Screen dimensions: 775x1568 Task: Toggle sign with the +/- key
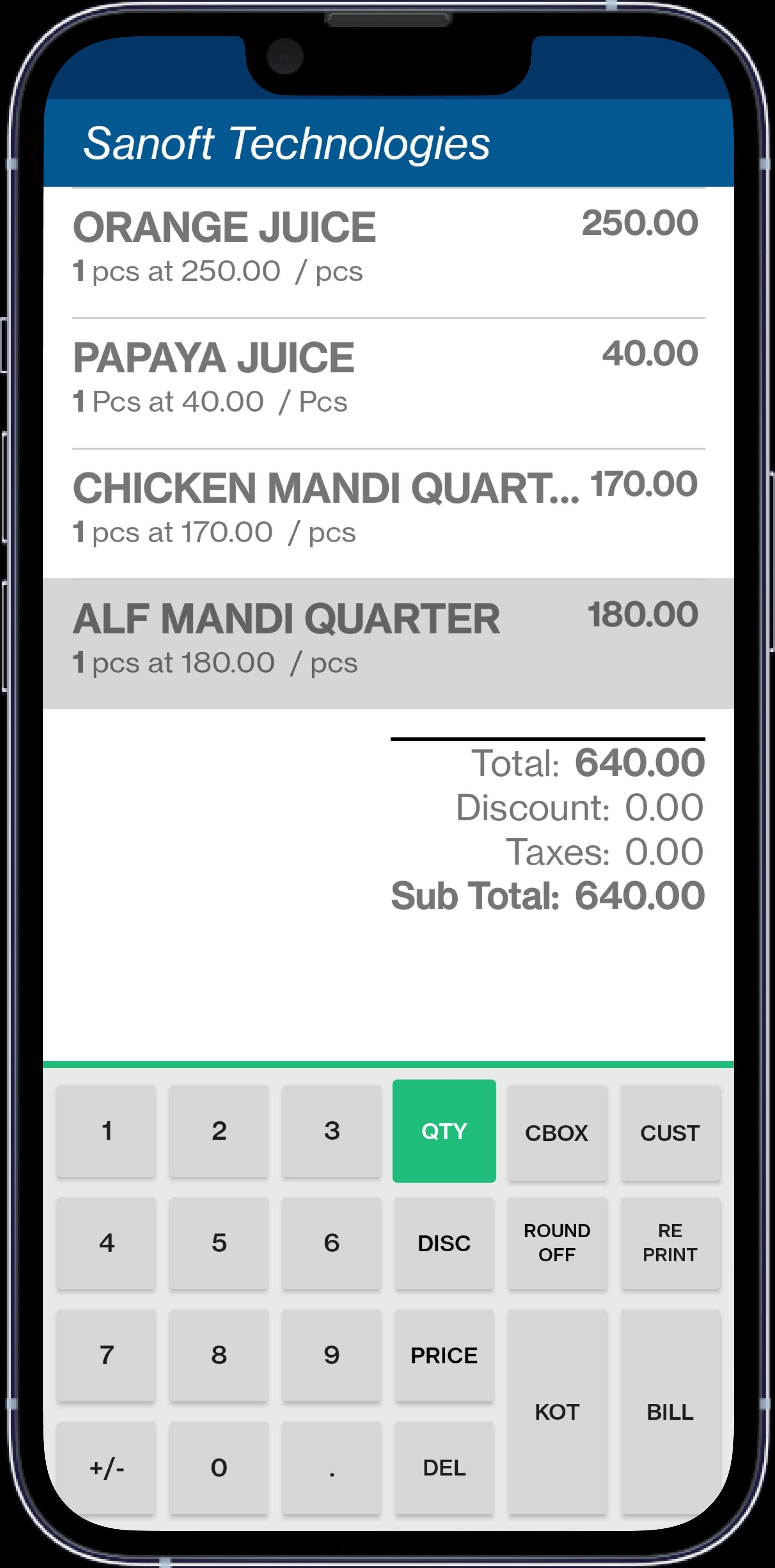[x=107, y=1468]
